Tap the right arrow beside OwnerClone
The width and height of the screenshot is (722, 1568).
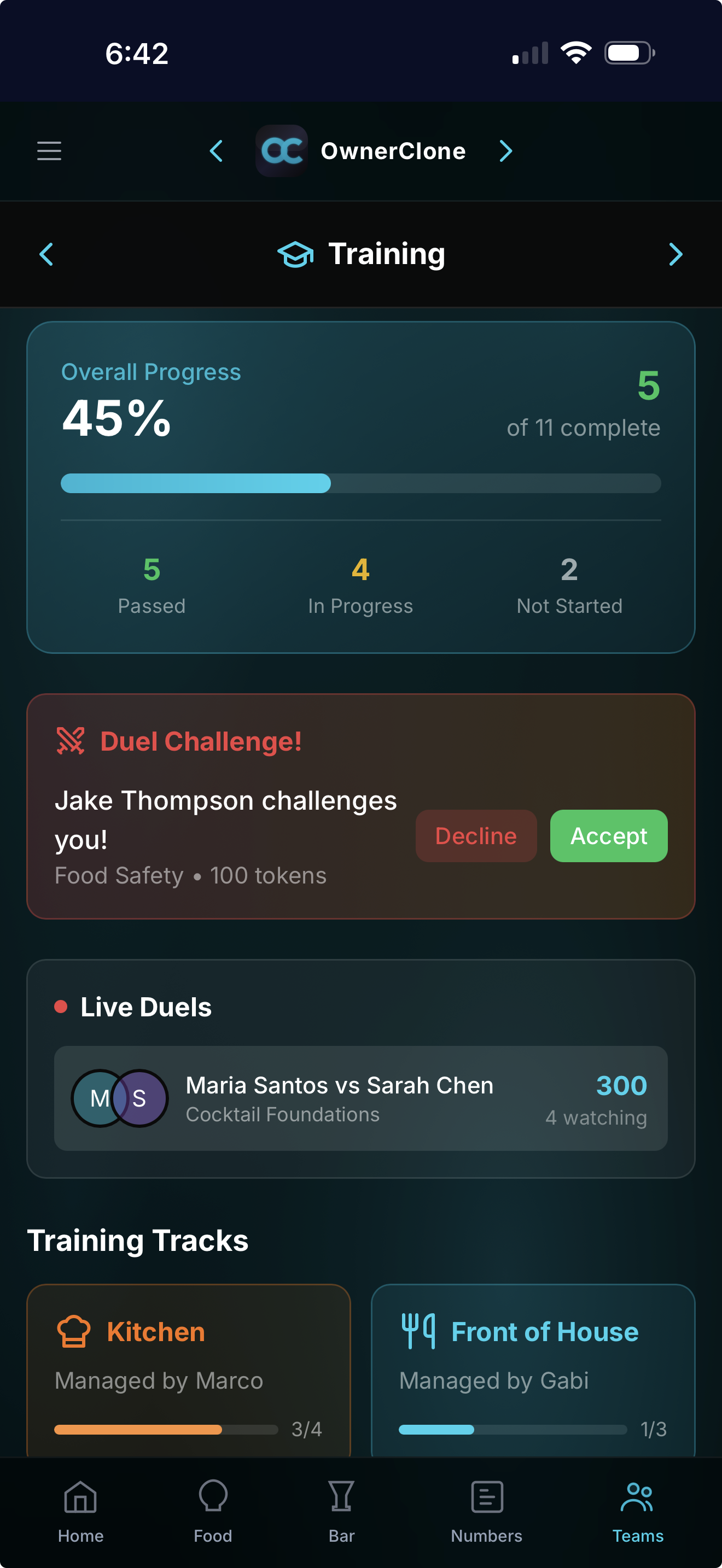pyautogui.click(x=505, y=151)
